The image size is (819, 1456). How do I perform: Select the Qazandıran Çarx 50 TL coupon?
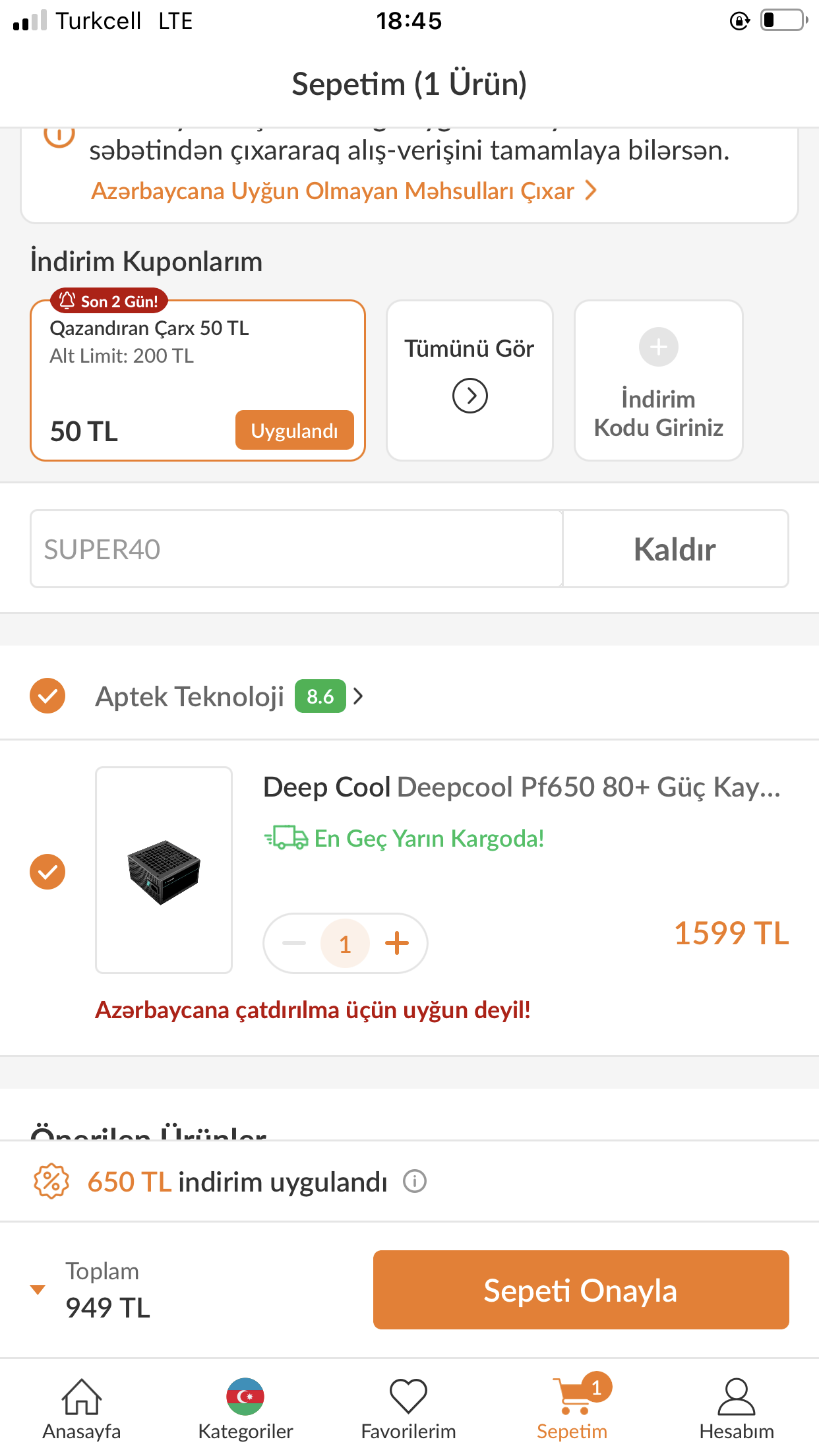pyautogui.click(x=197, y=380)
